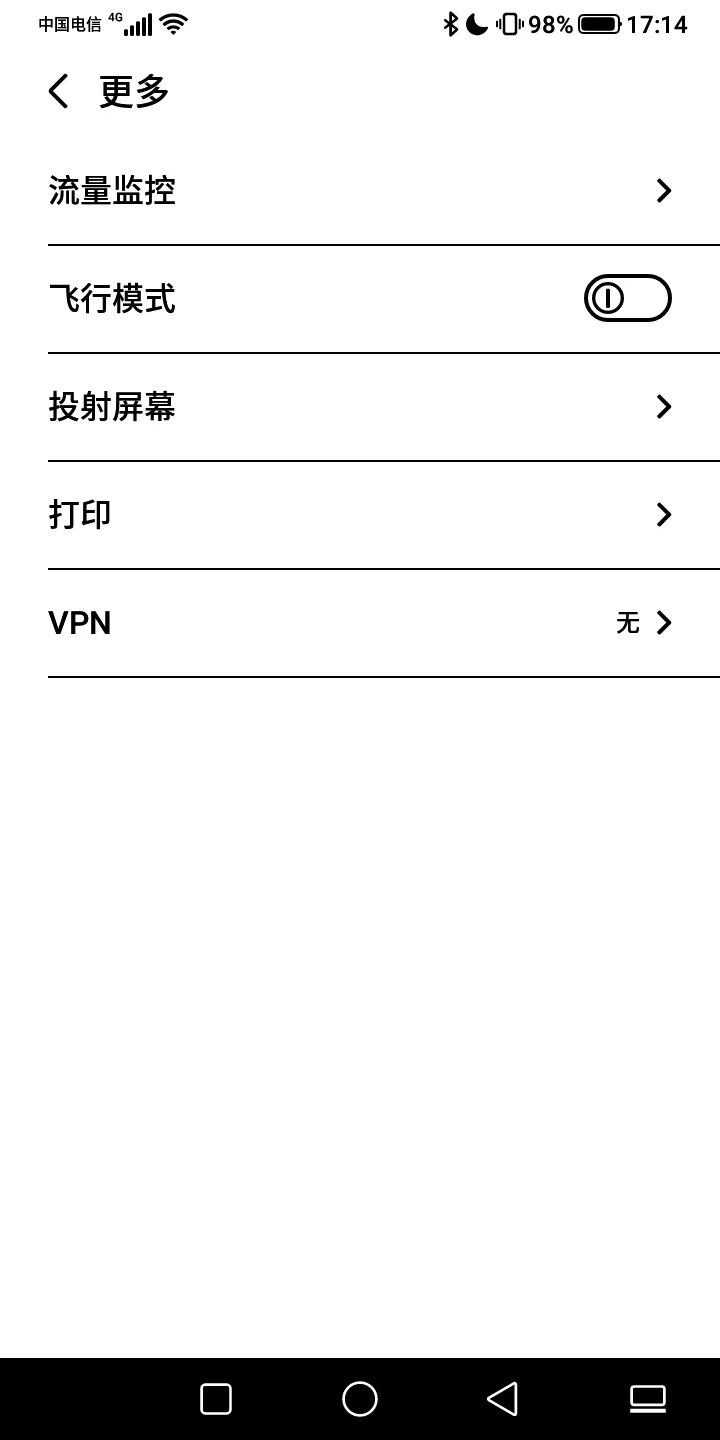Viewport: 720px width, 1440px height.
Task: Tap the night mode moon icon
Action: (x=474, y=24)
